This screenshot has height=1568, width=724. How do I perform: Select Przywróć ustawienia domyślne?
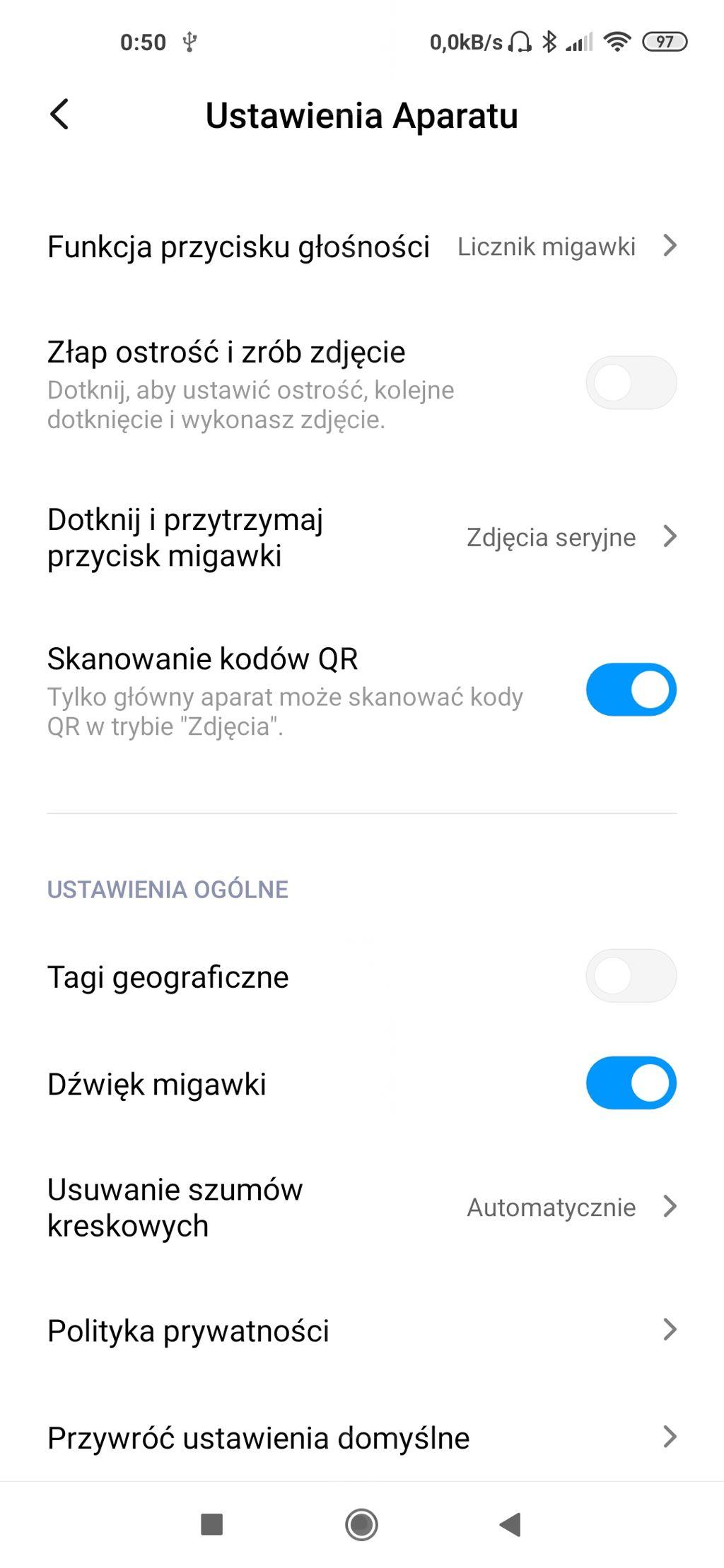(361, 1437)
